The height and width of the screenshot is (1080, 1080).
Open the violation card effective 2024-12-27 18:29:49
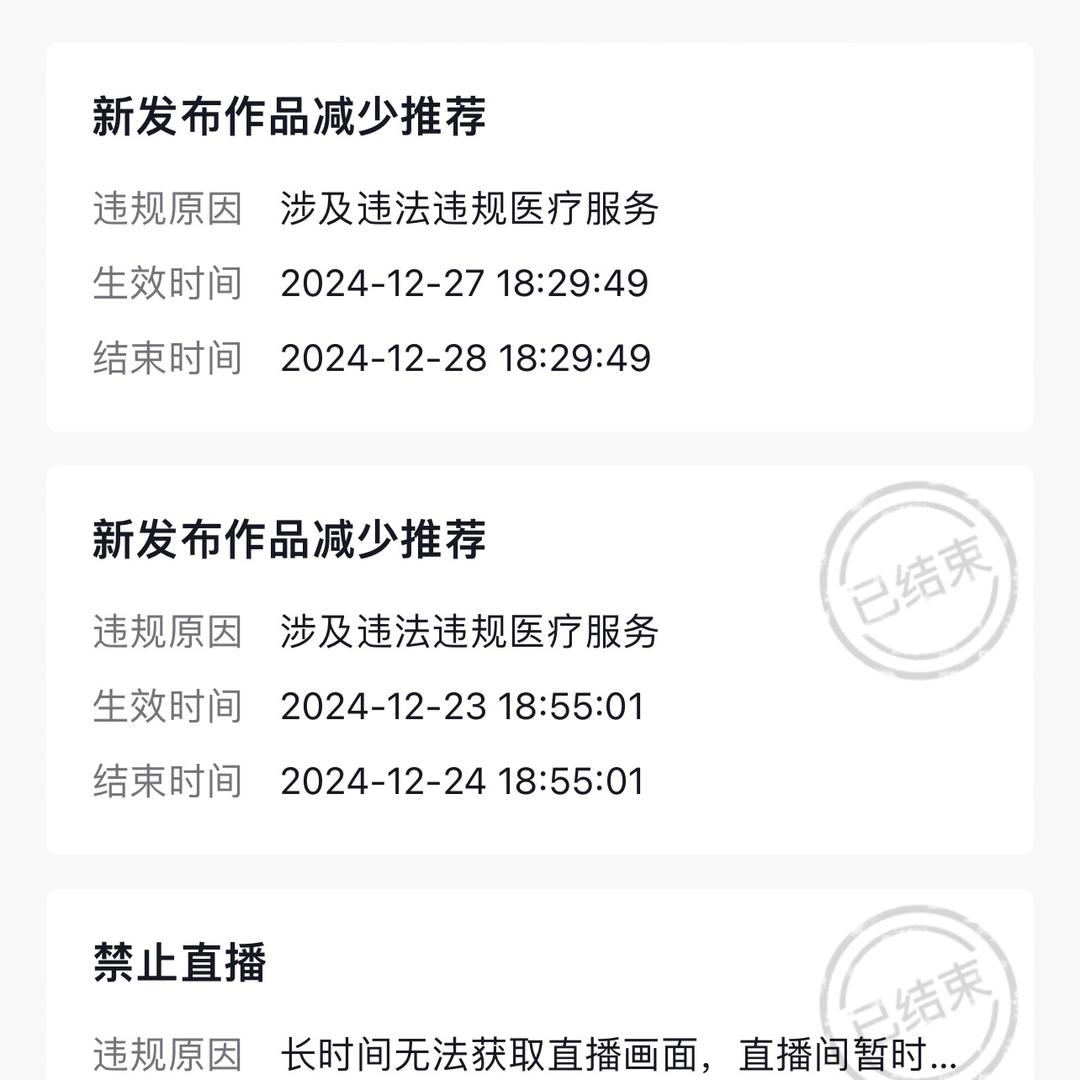click(x=540, y=237)
